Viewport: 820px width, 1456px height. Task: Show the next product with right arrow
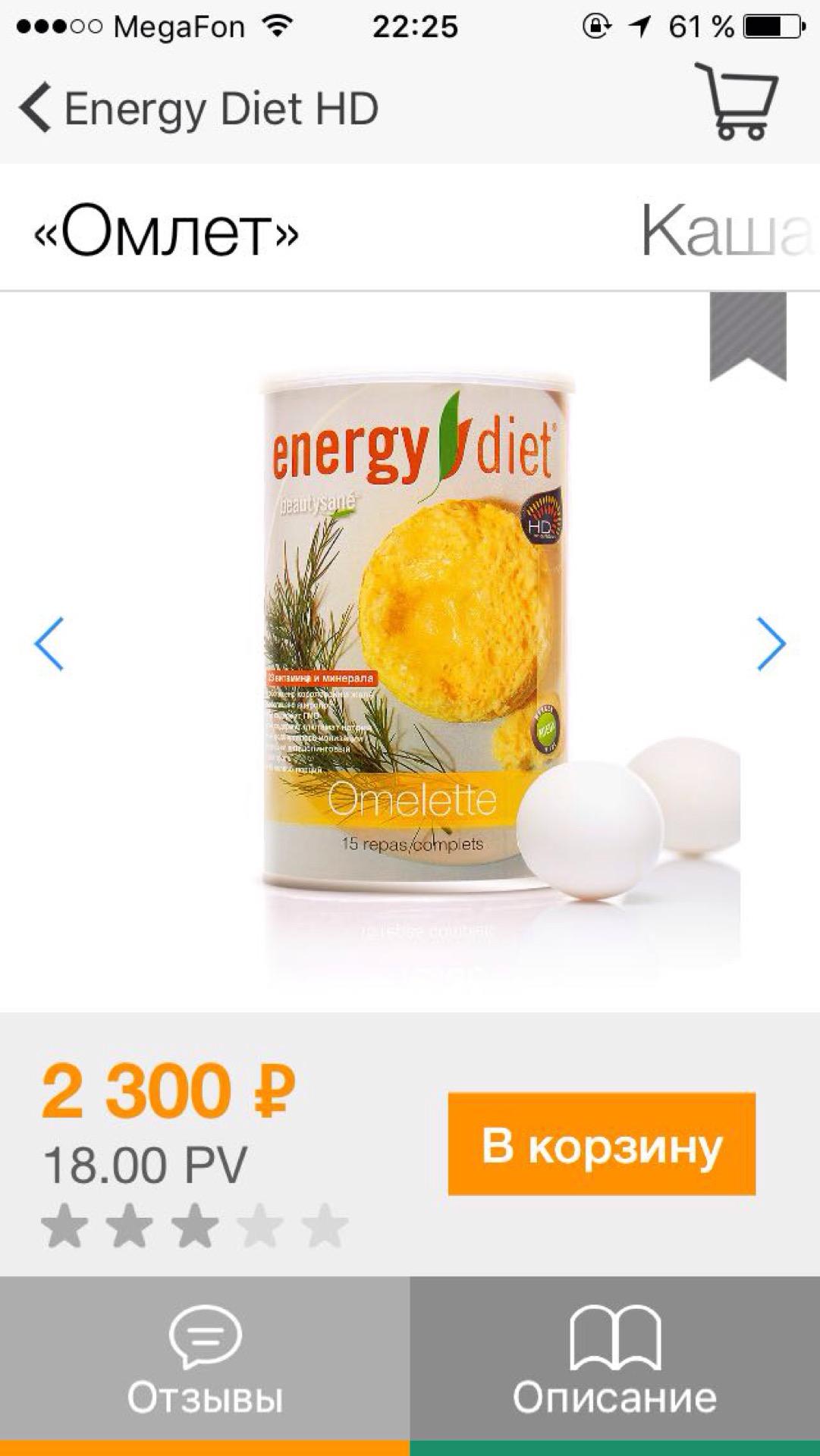(x=771, y=644)
